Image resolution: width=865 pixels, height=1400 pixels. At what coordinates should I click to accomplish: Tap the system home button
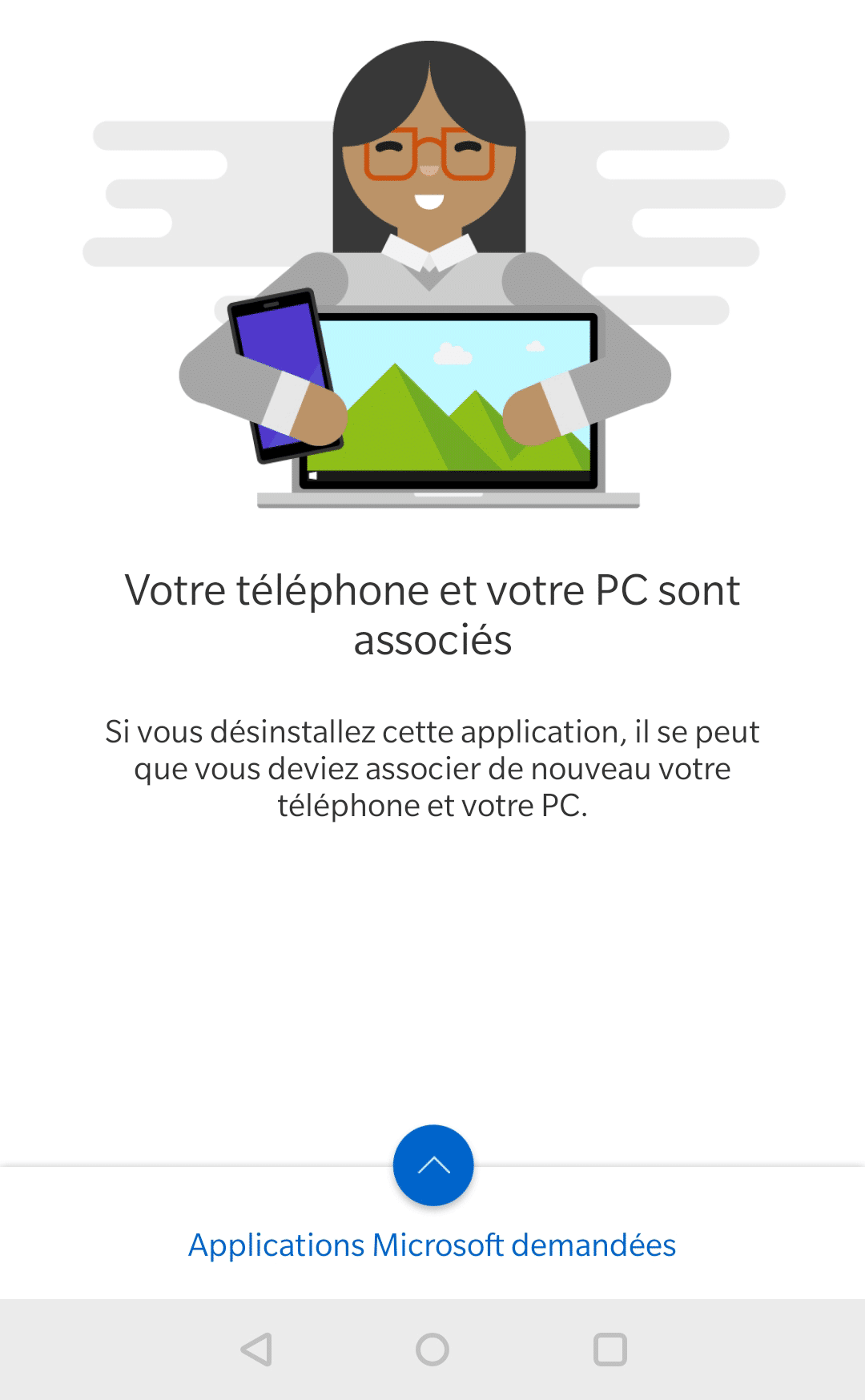click(x=432, y=1350)
